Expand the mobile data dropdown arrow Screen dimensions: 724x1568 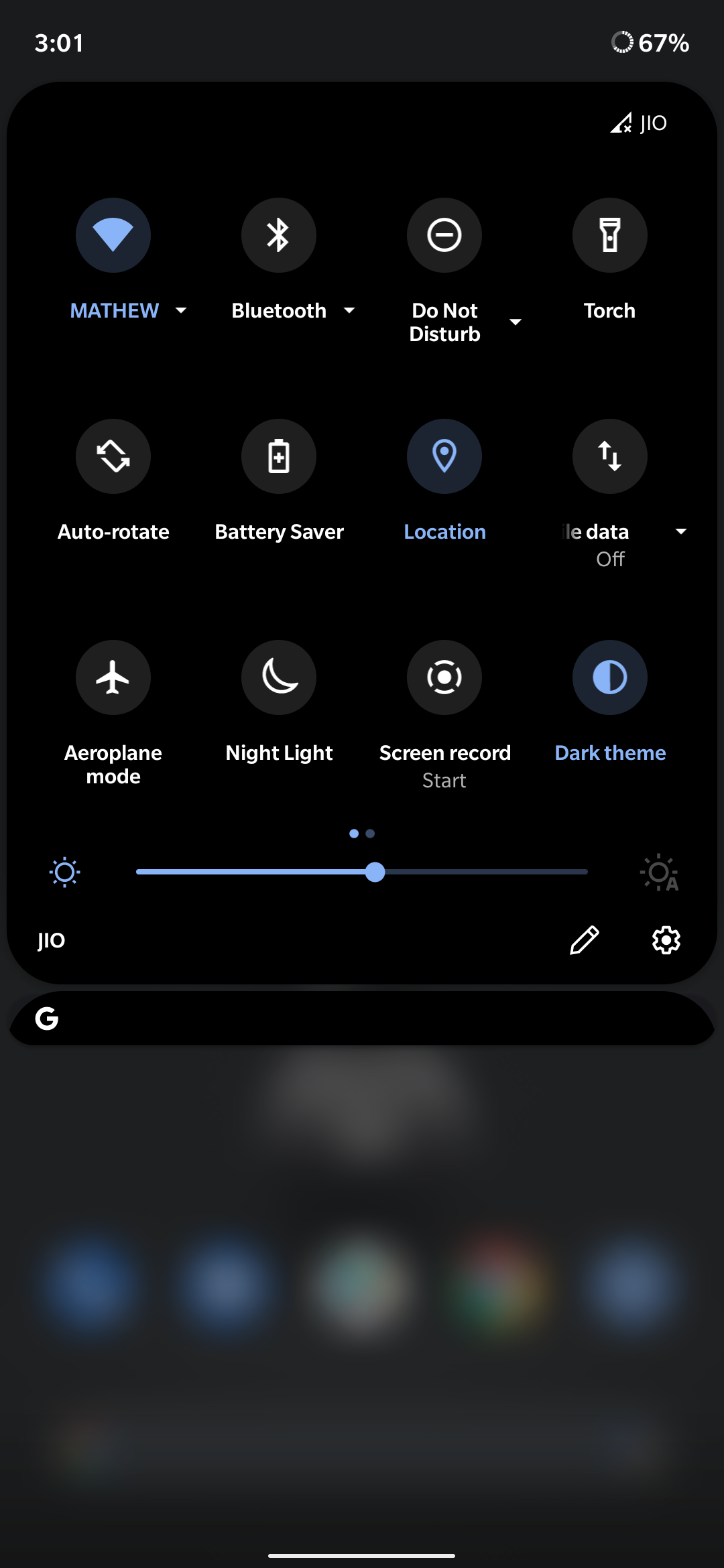(681, 531)
